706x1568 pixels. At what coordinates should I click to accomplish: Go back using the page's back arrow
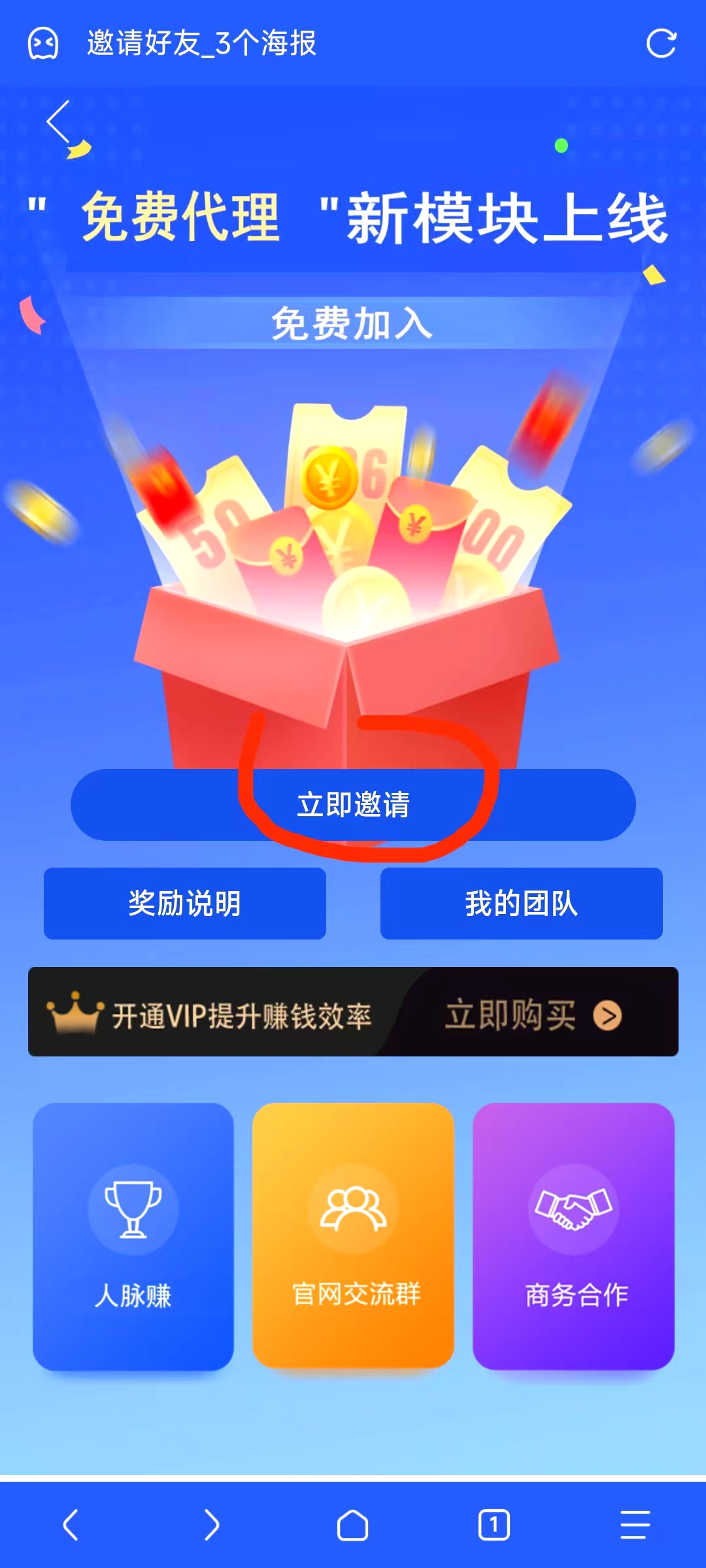[59, 122]
